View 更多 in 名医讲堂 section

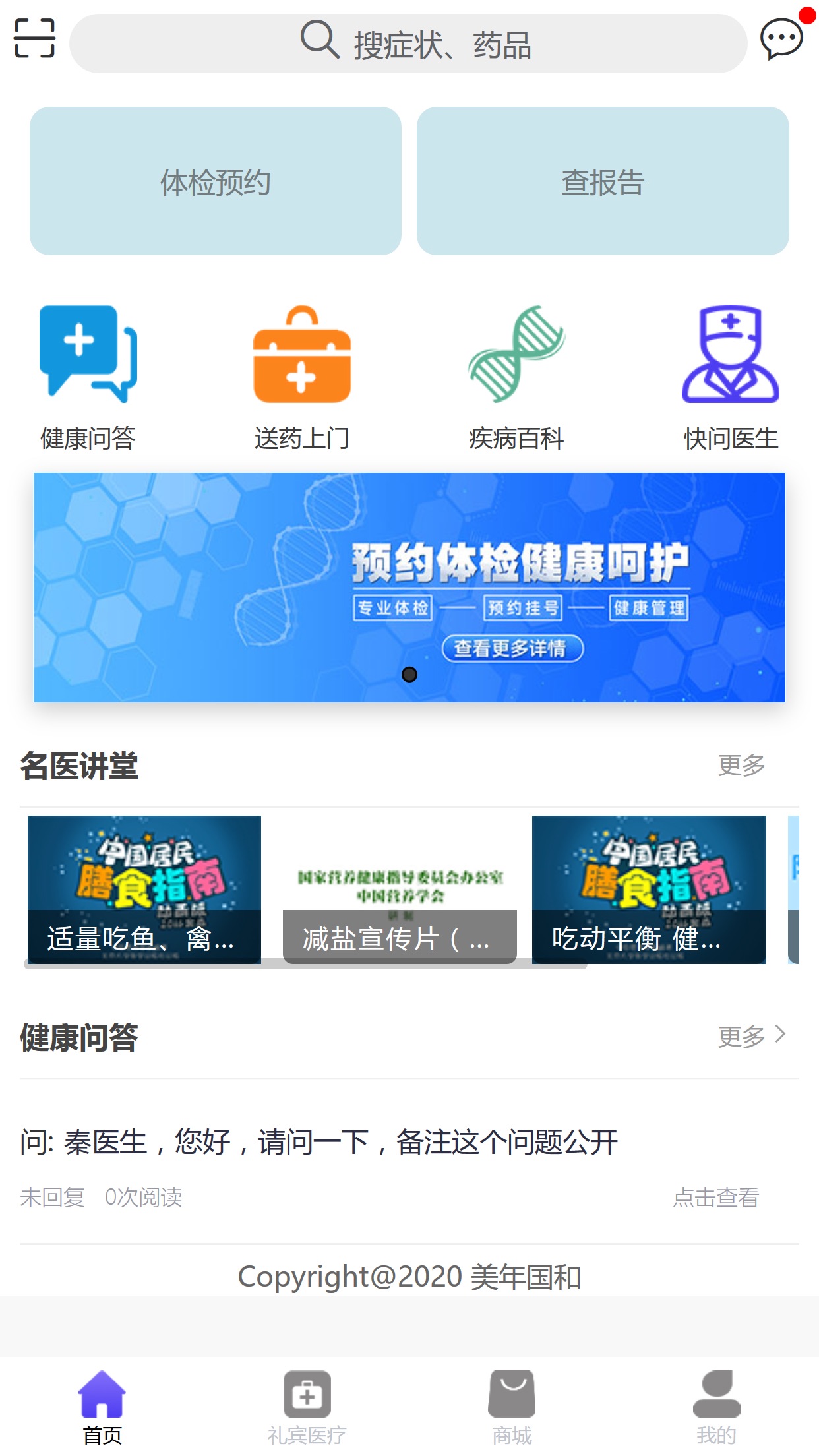tap(741, 766)
